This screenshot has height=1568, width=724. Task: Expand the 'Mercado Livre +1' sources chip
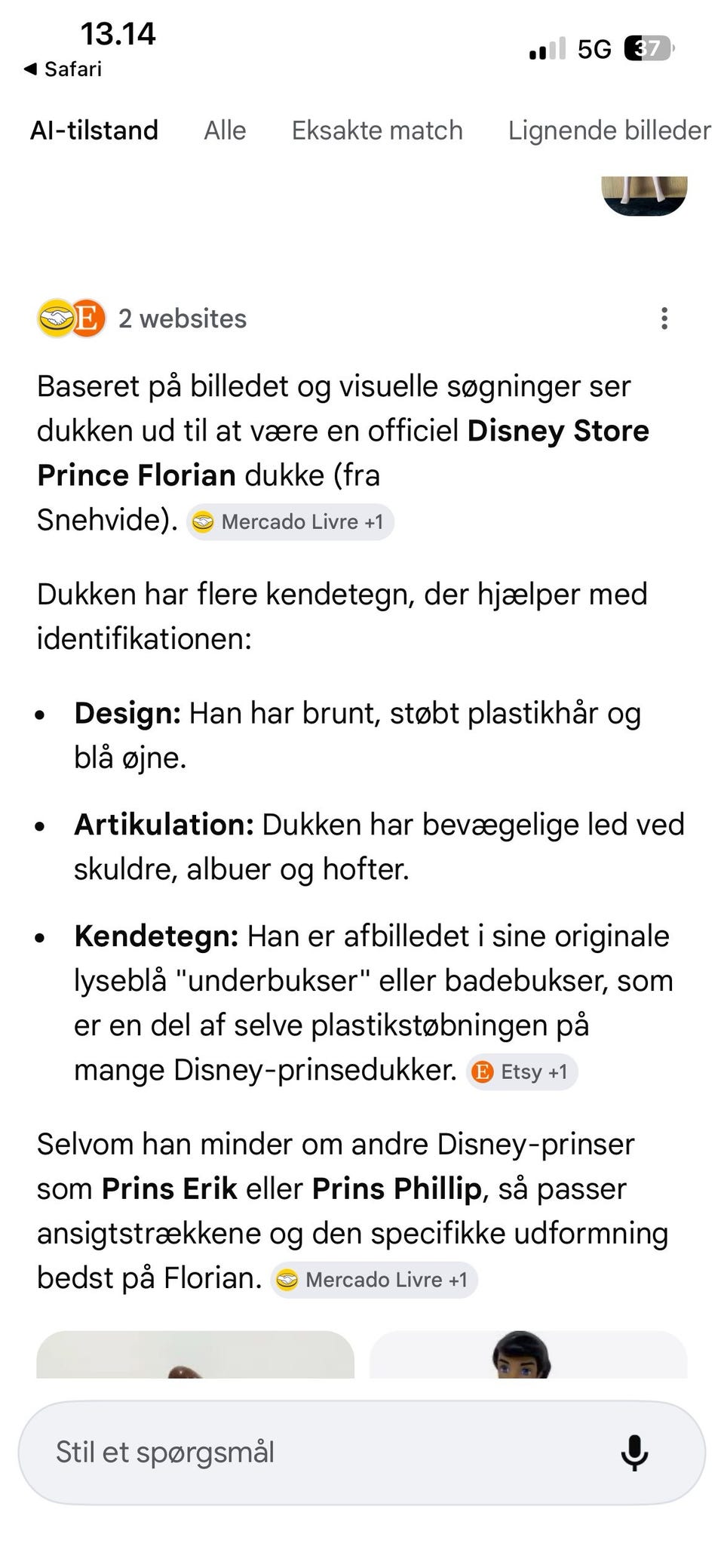coord(290,521)
